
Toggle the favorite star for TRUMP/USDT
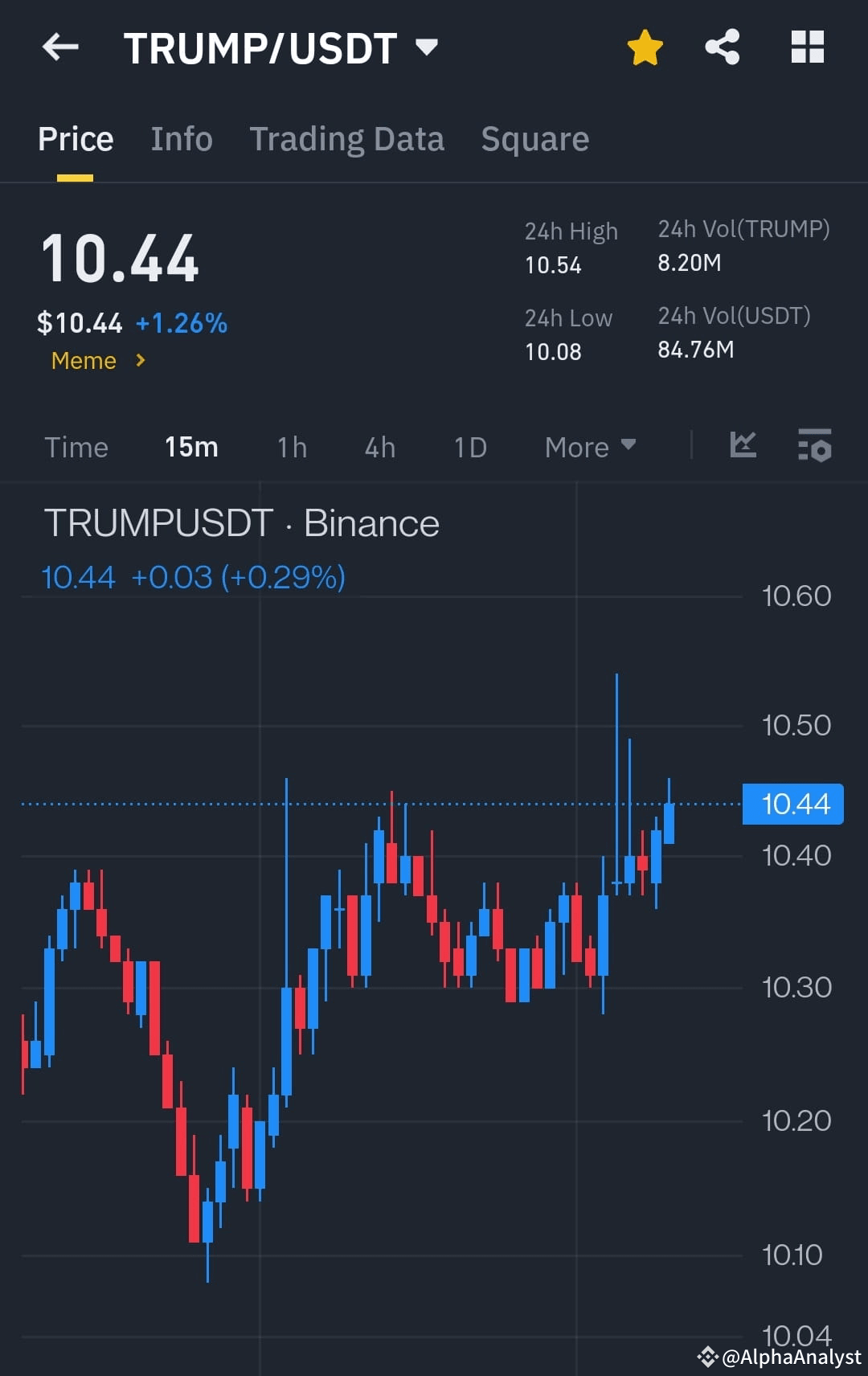tap(644, 47)
